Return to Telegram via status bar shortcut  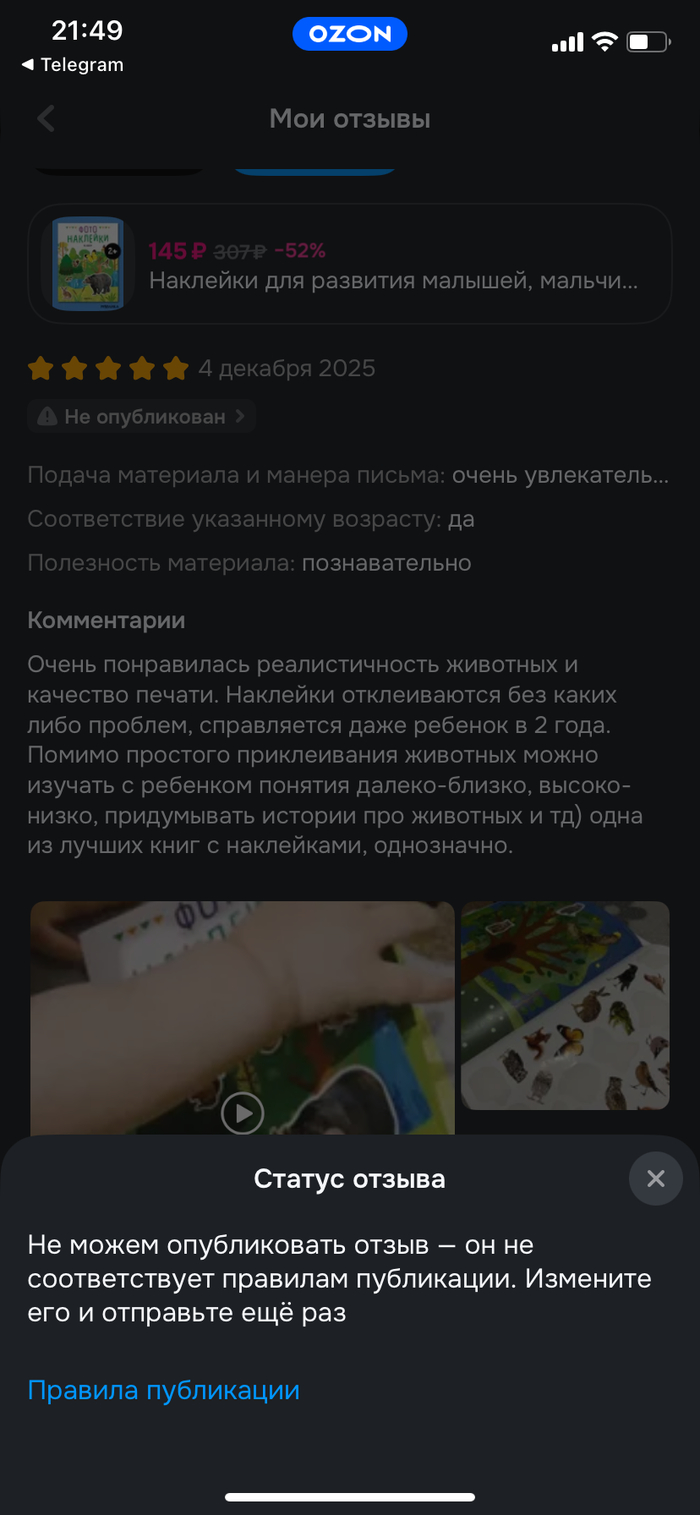[x=72, y=65]
